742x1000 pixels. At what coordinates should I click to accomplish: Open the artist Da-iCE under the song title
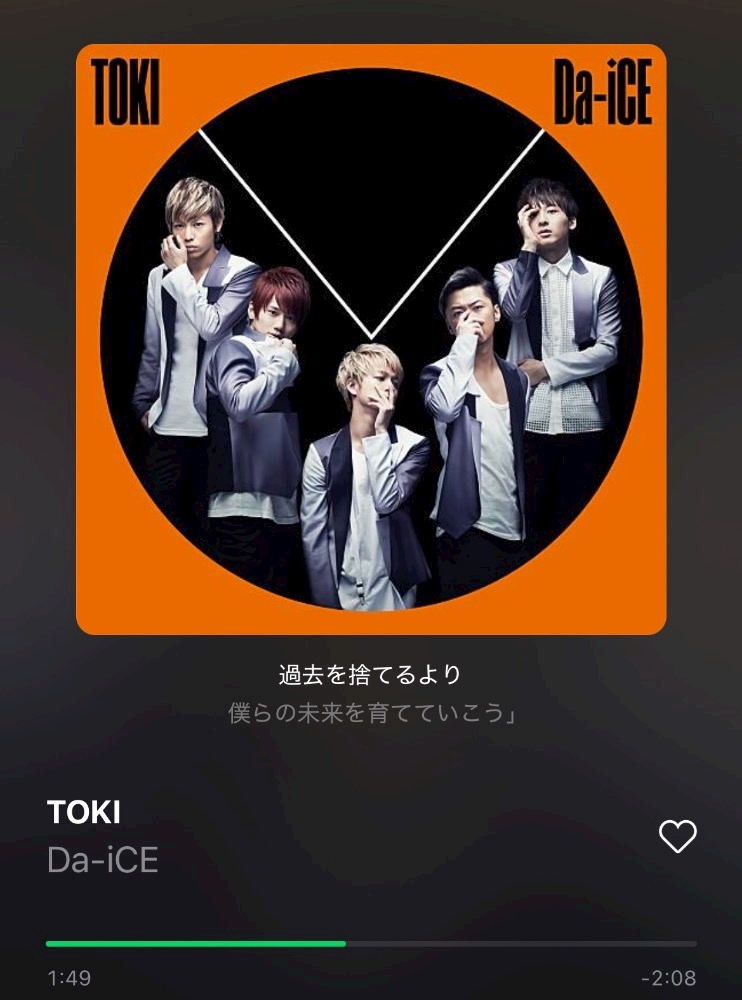pos(103,860)
